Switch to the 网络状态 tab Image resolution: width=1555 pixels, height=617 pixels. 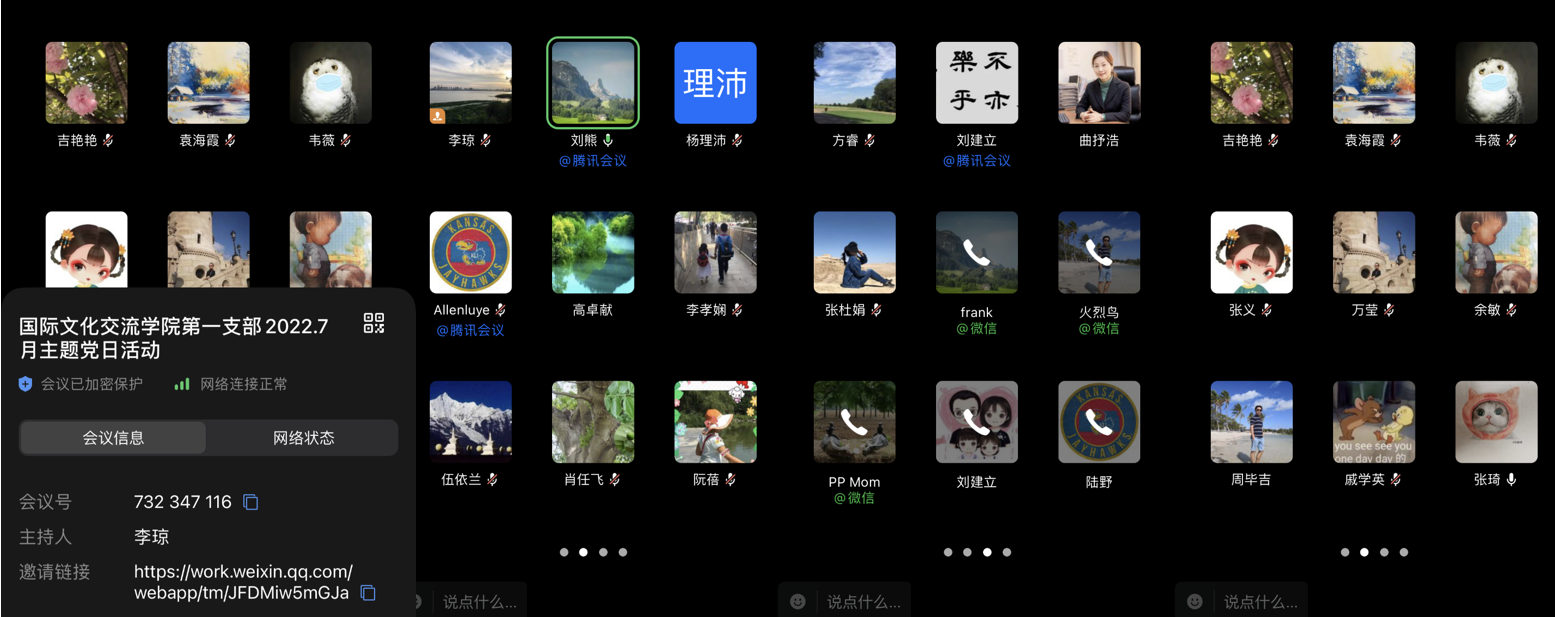303,438
